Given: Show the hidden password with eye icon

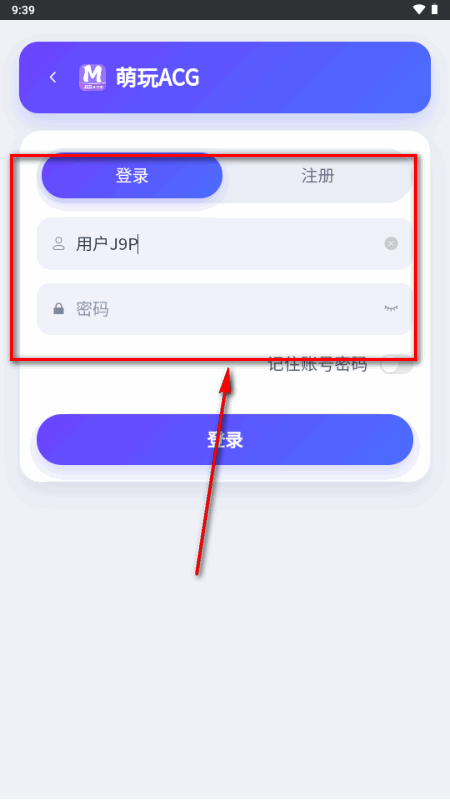Looking at the screenshot, I should (x=391, y=309).
